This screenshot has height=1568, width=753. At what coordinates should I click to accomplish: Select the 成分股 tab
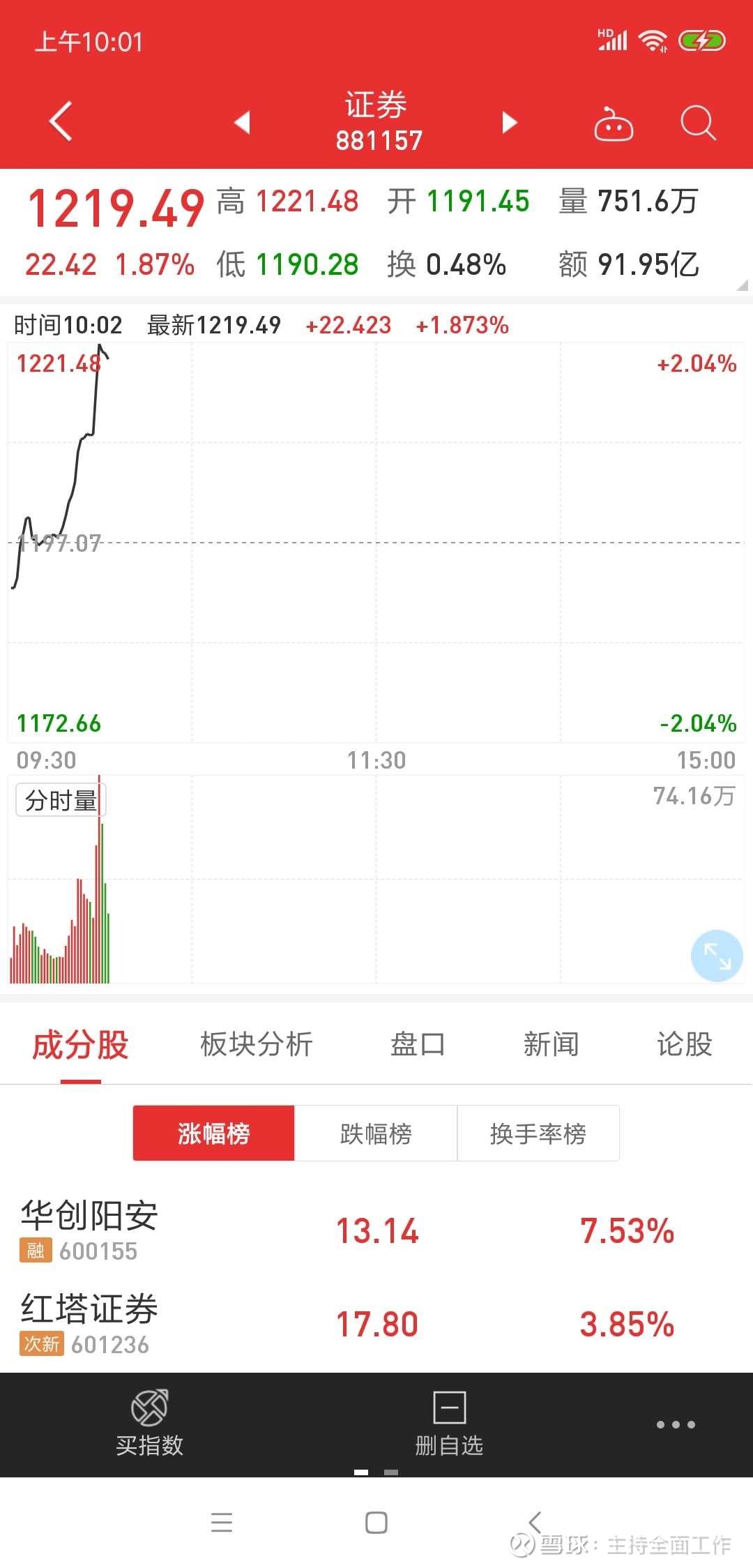coord(81,1045)
